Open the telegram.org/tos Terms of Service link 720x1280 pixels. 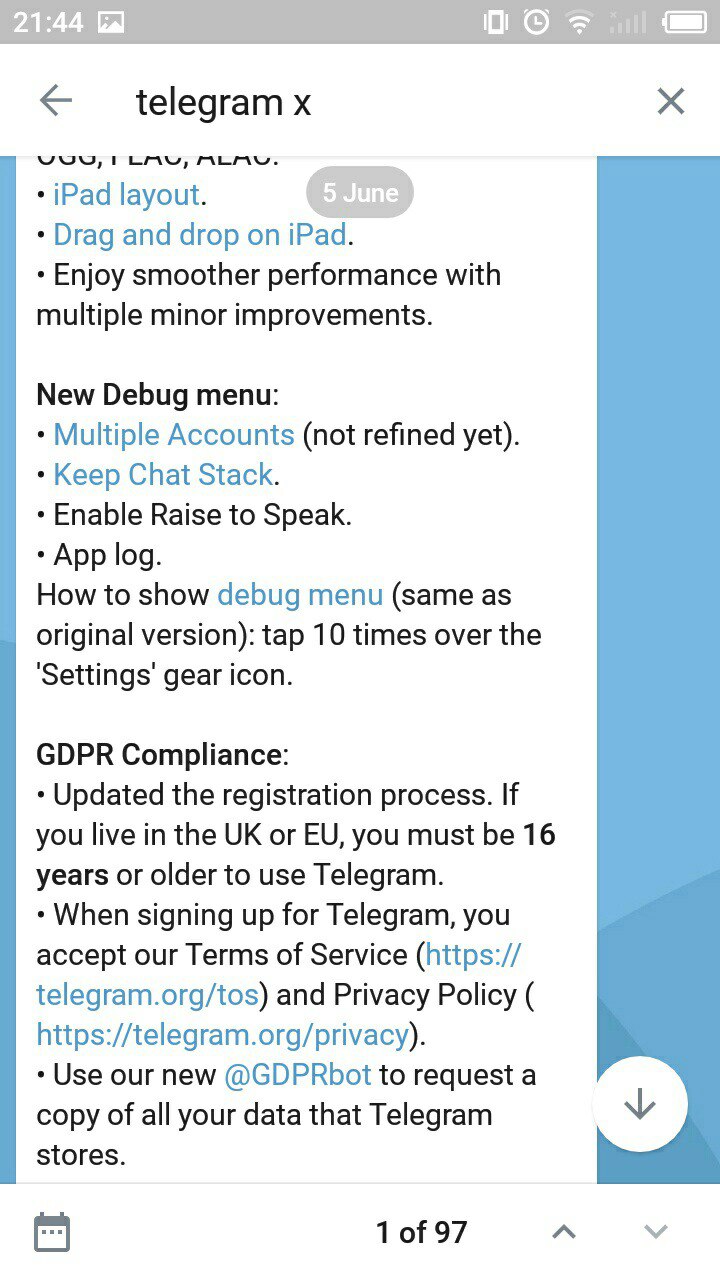pyautogui.click(x=148, y=995)
